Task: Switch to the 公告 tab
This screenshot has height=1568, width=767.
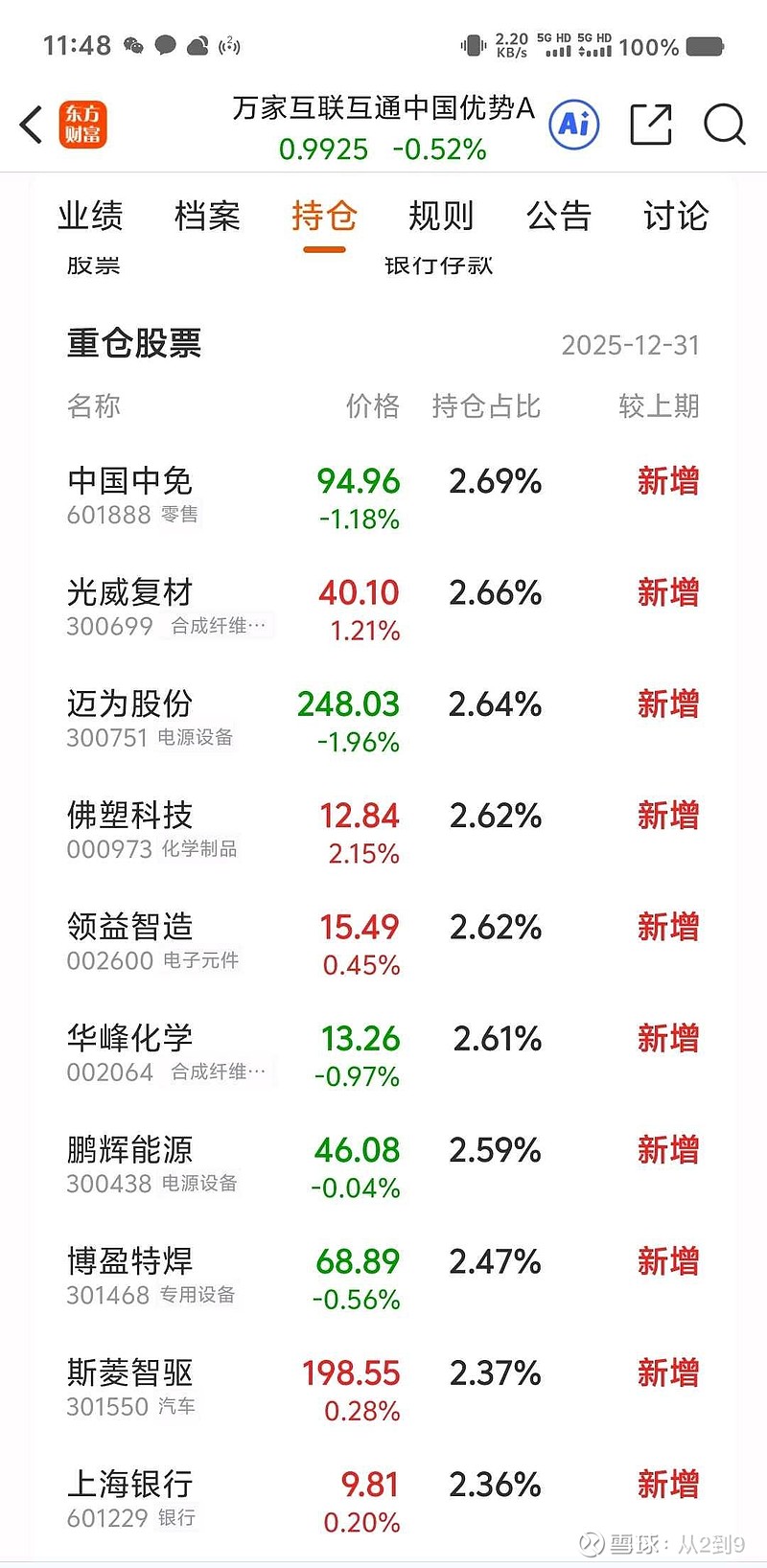Action: (561, 217)
